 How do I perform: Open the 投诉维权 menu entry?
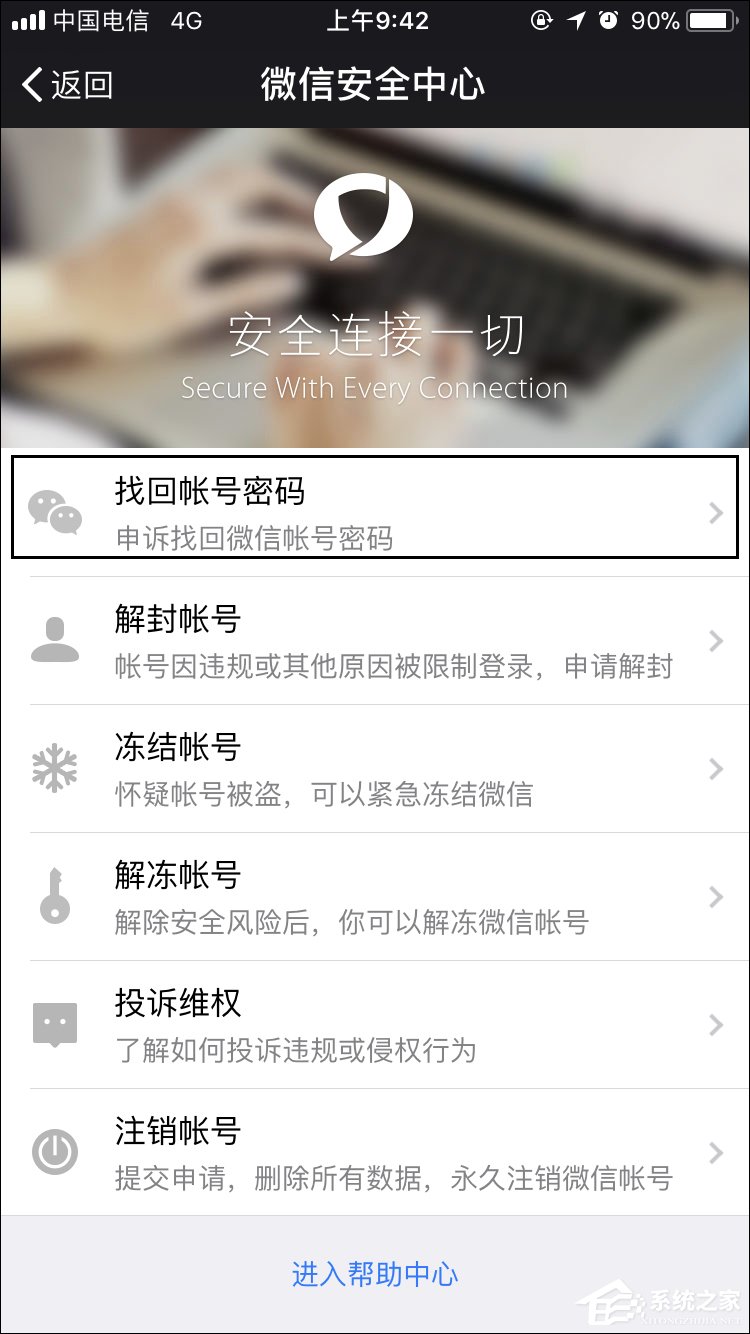375,1024
